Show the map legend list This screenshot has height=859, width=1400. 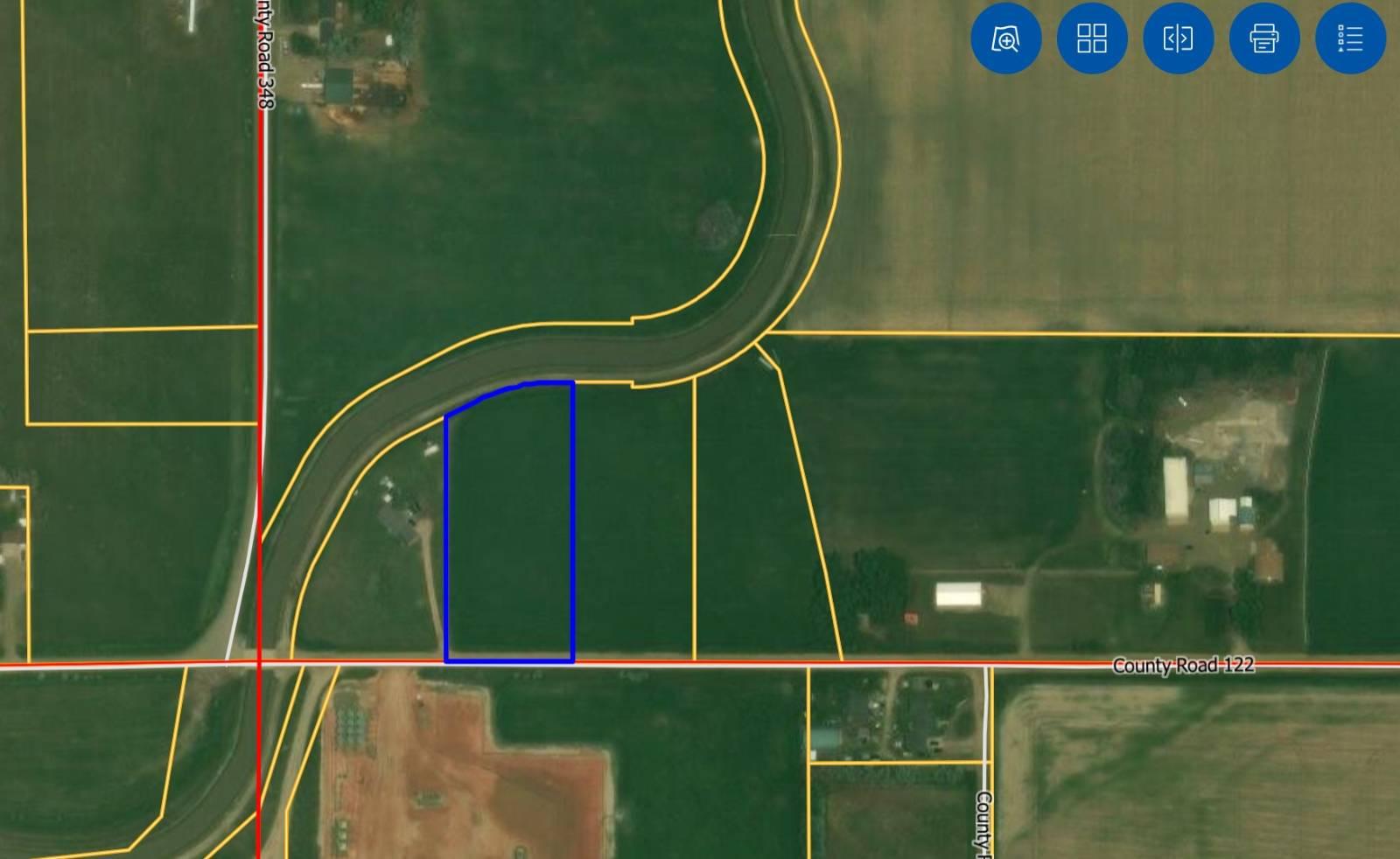(1350, 38)
